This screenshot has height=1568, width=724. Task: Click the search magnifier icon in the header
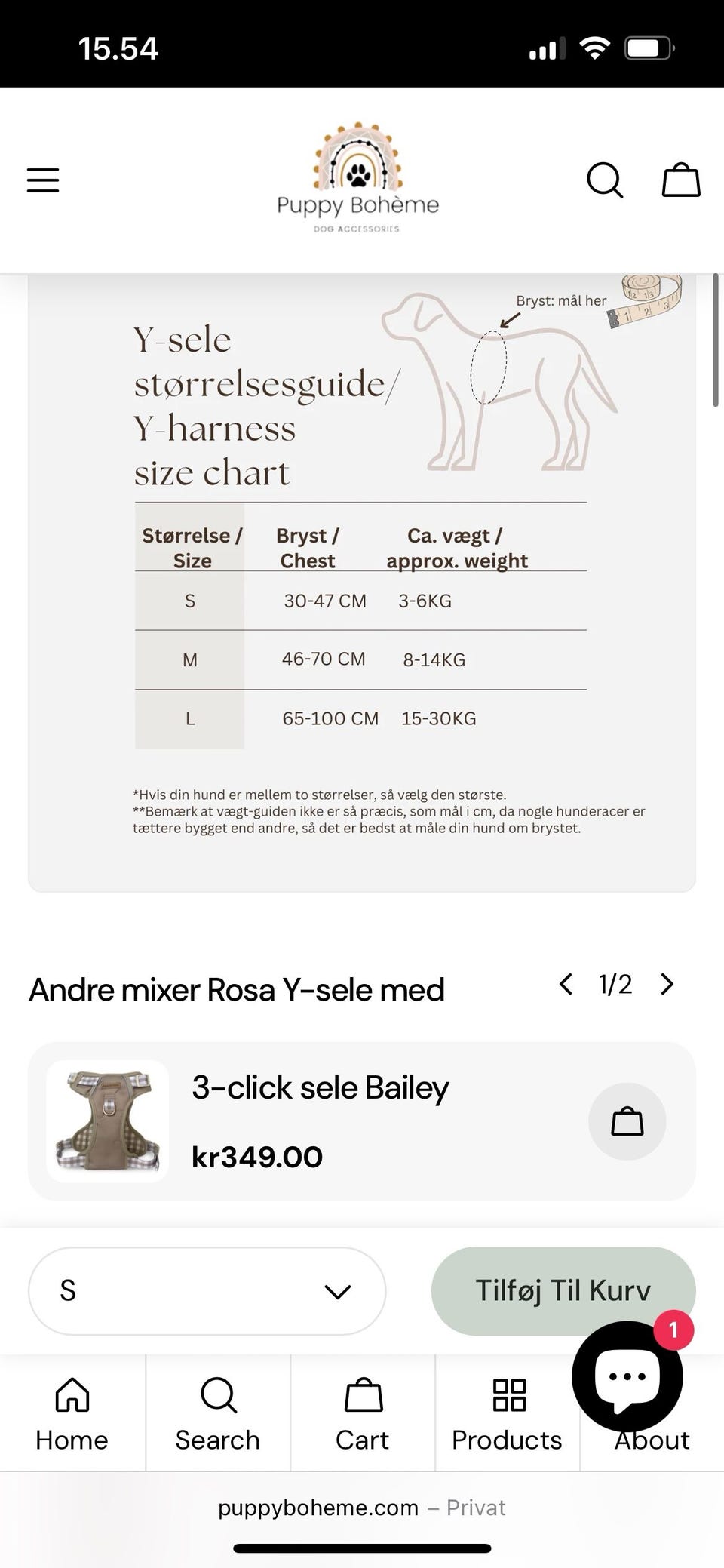point(605,180)
